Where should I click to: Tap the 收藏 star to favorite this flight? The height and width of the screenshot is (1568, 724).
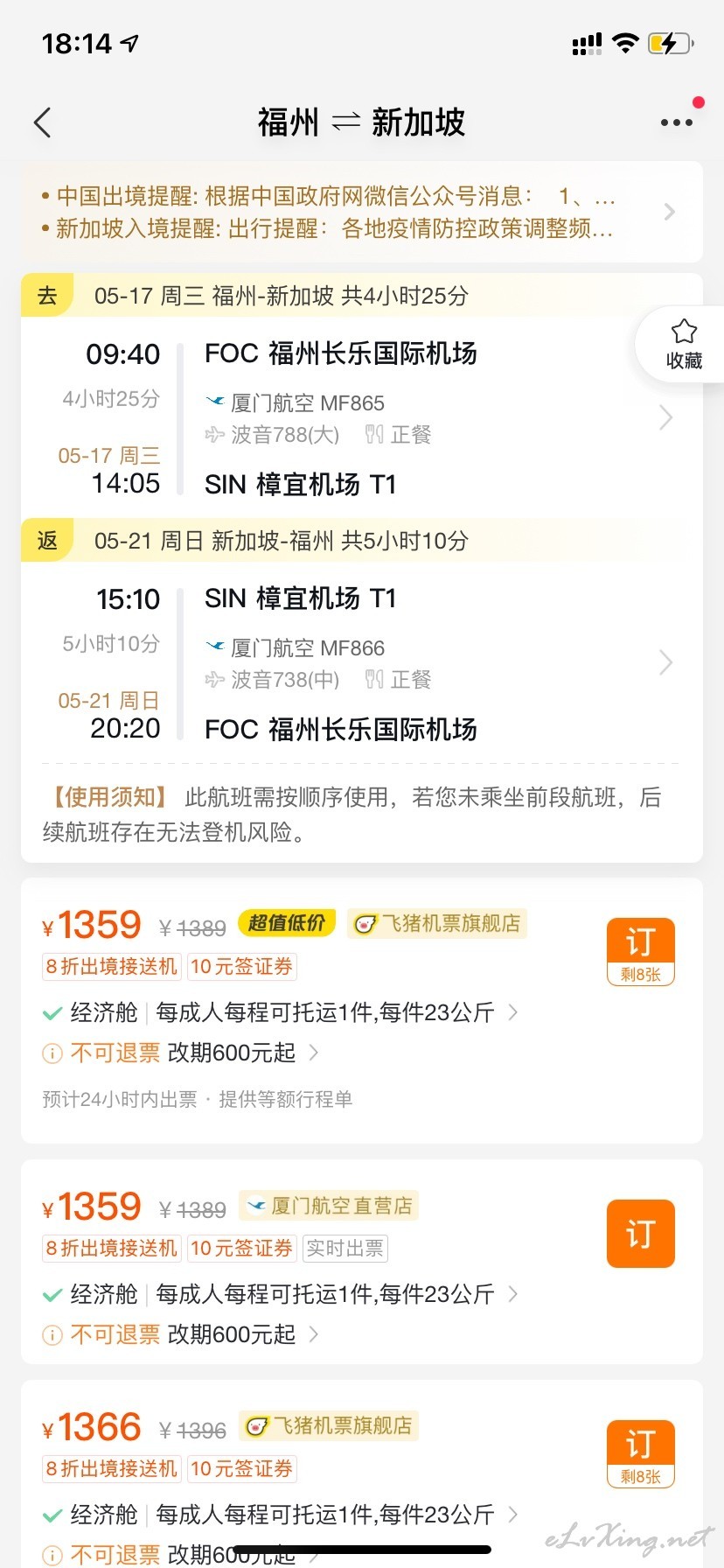684,345
